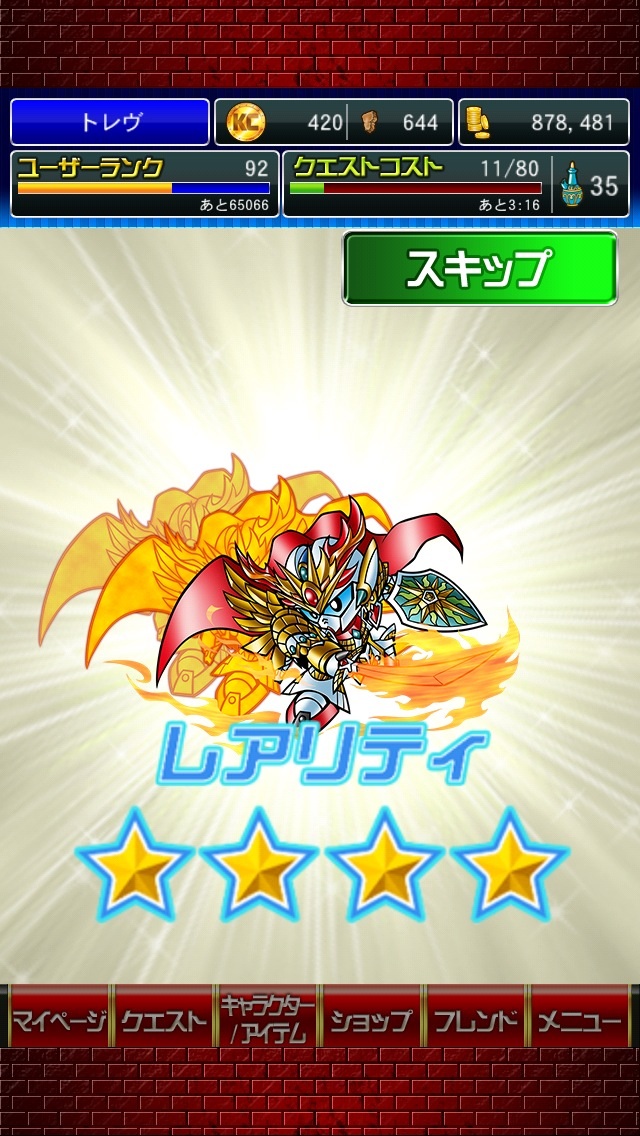Image resolution: width=640 pixels, height=1136 pixels.
Task: Switch to the クエスト tab
Action: click(163, 1020)
